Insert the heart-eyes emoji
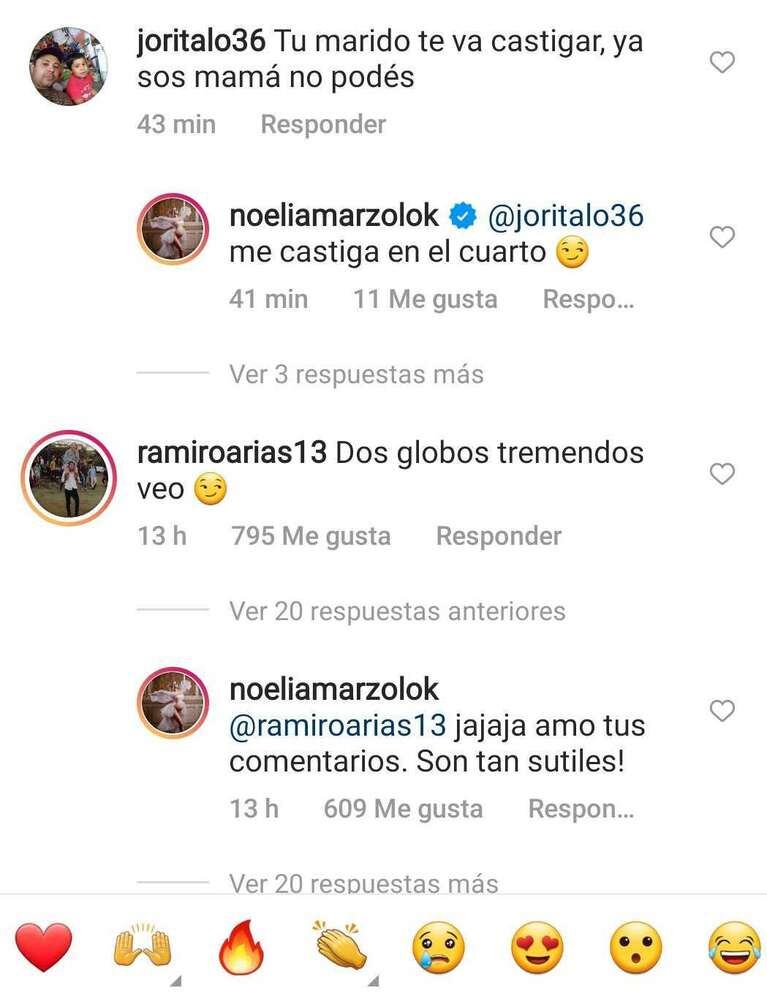767x996 pixels. click(x=537, y=947)
